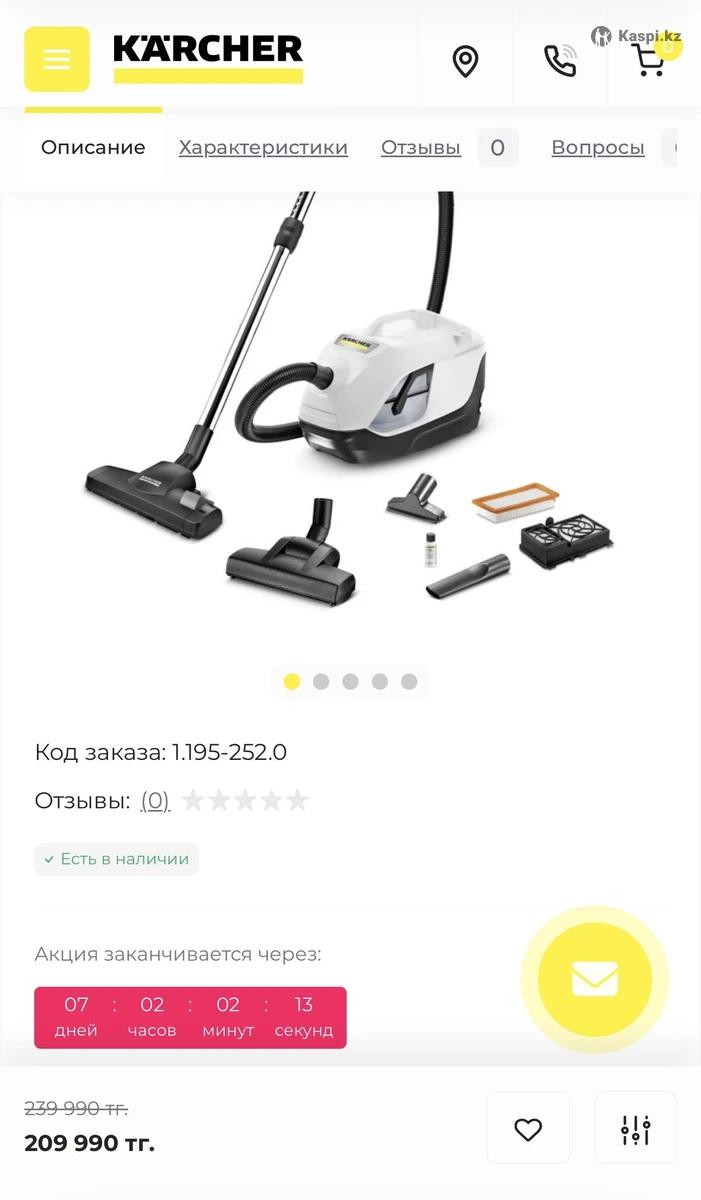Add product to comparison list
This screenshot has width=701, height=1200.
coord(636,1129)
